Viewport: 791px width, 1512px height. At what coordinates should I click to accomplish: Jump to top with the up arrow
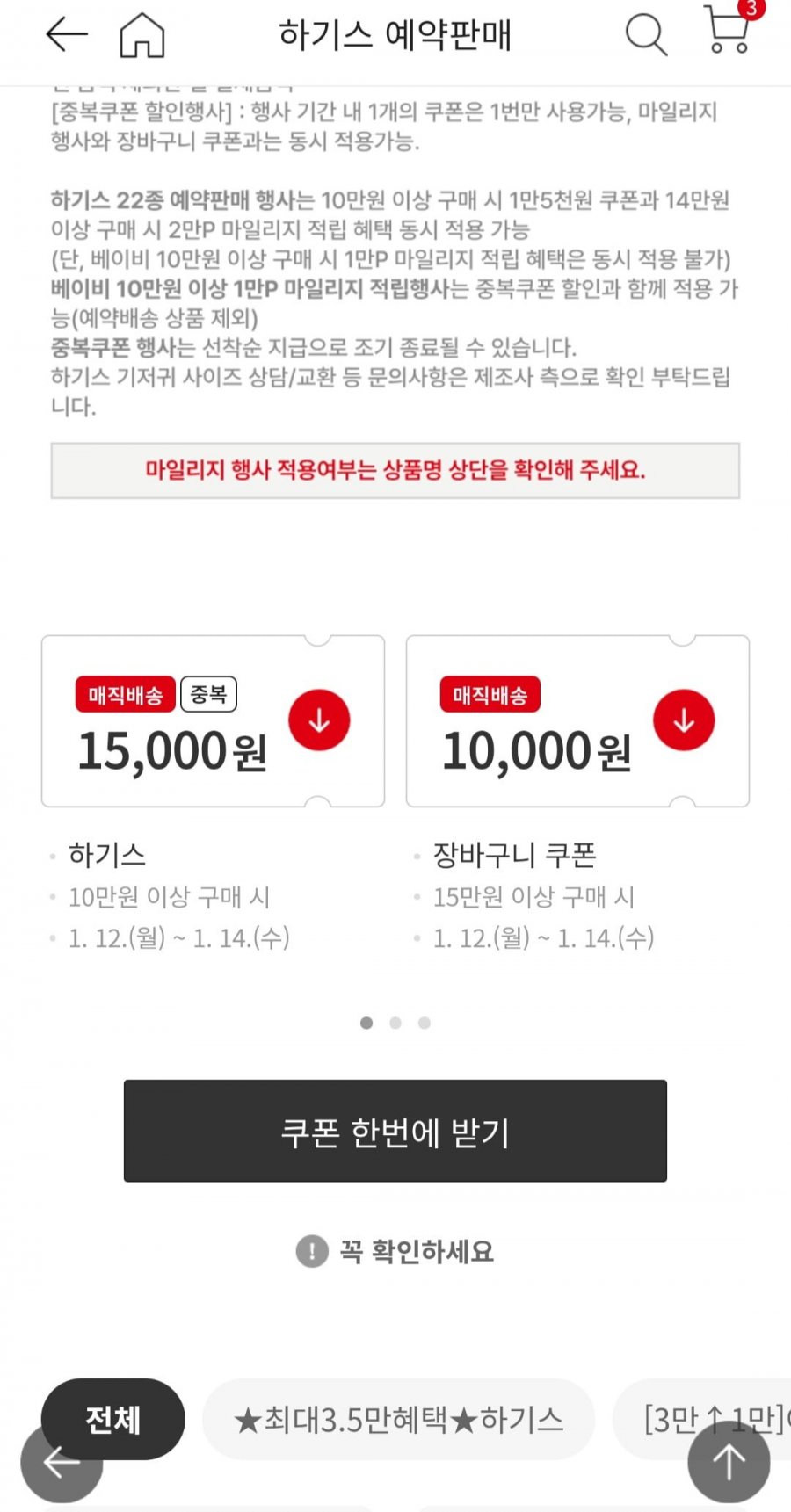click(x=729, y=1463)
